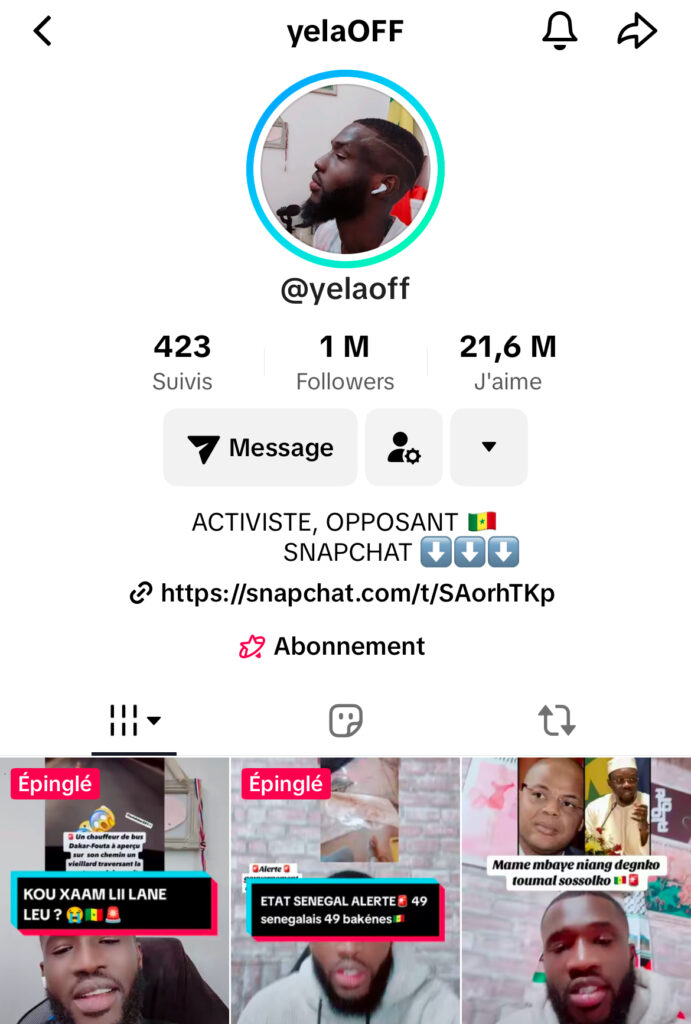This screenshot has width=691, height=1024.
Task: Go back from yelaOFF profile
Action: click(x=42, y=31)
